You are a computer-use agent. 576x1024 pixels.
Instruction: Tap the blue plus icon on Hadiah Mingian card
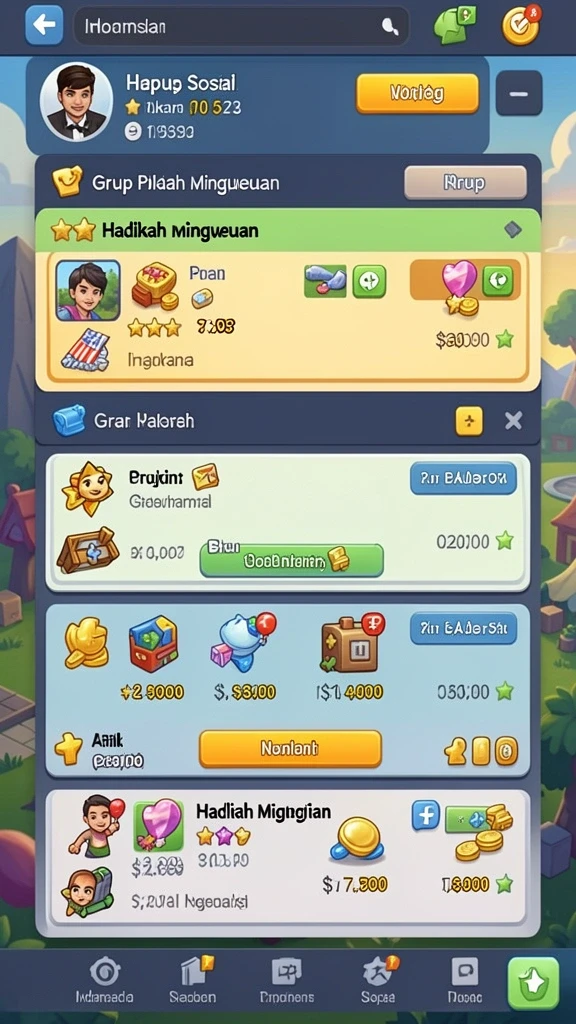coord(425,816)
